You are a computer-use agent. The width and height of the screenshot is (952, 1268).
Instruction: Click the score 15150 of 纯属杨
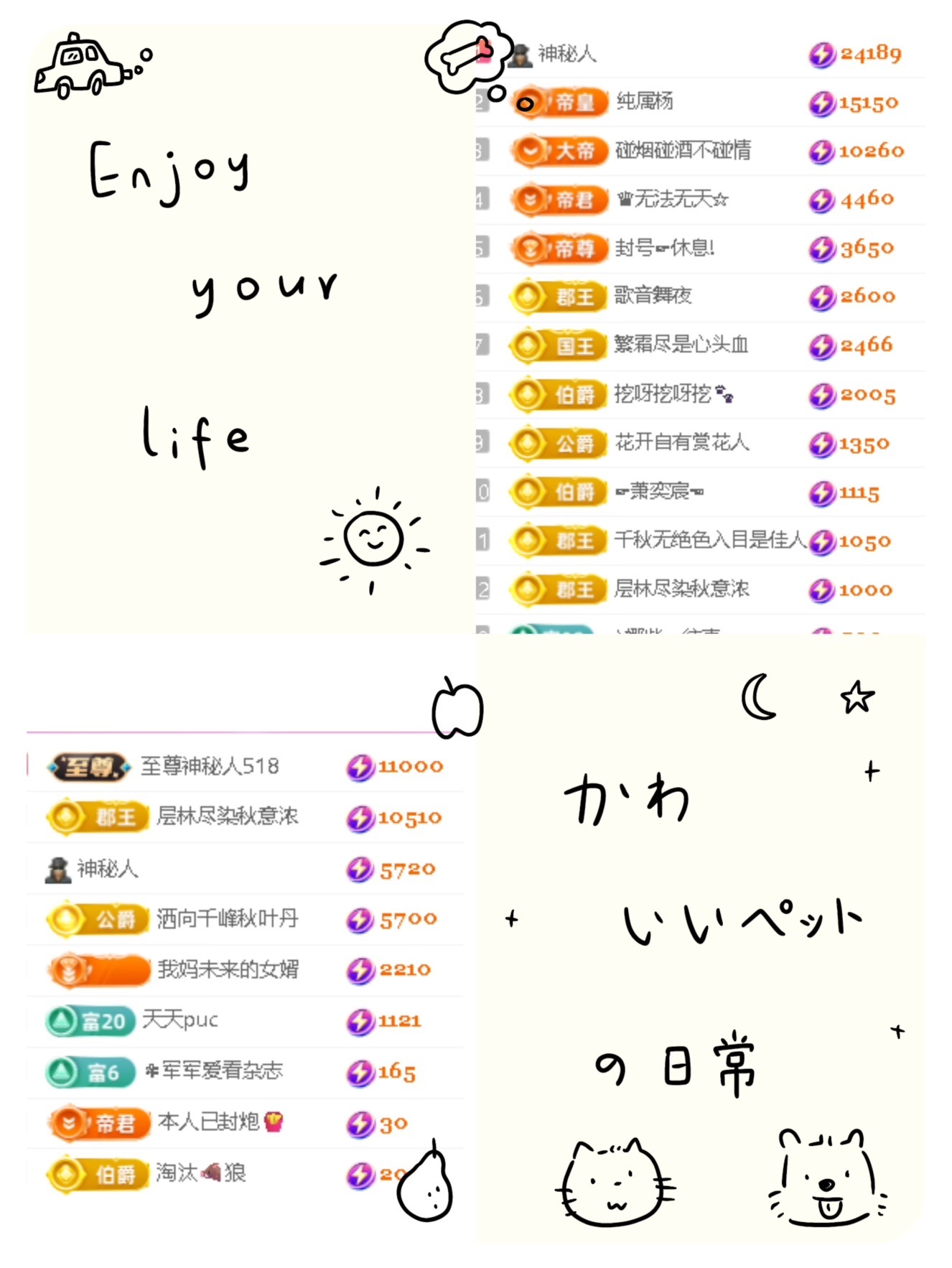(x=869, y=102)
